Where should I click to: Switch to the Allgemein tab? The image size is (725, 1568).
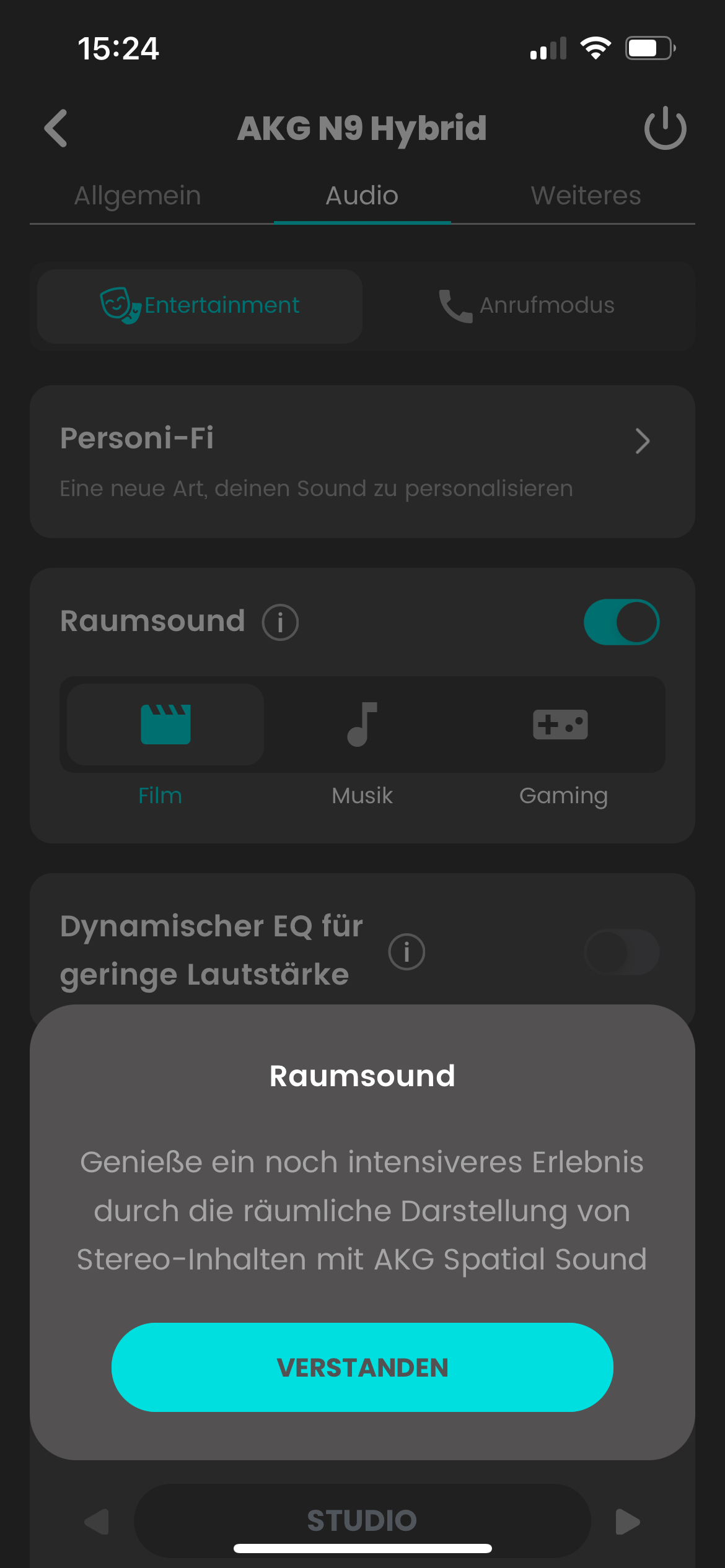[138, 196]
